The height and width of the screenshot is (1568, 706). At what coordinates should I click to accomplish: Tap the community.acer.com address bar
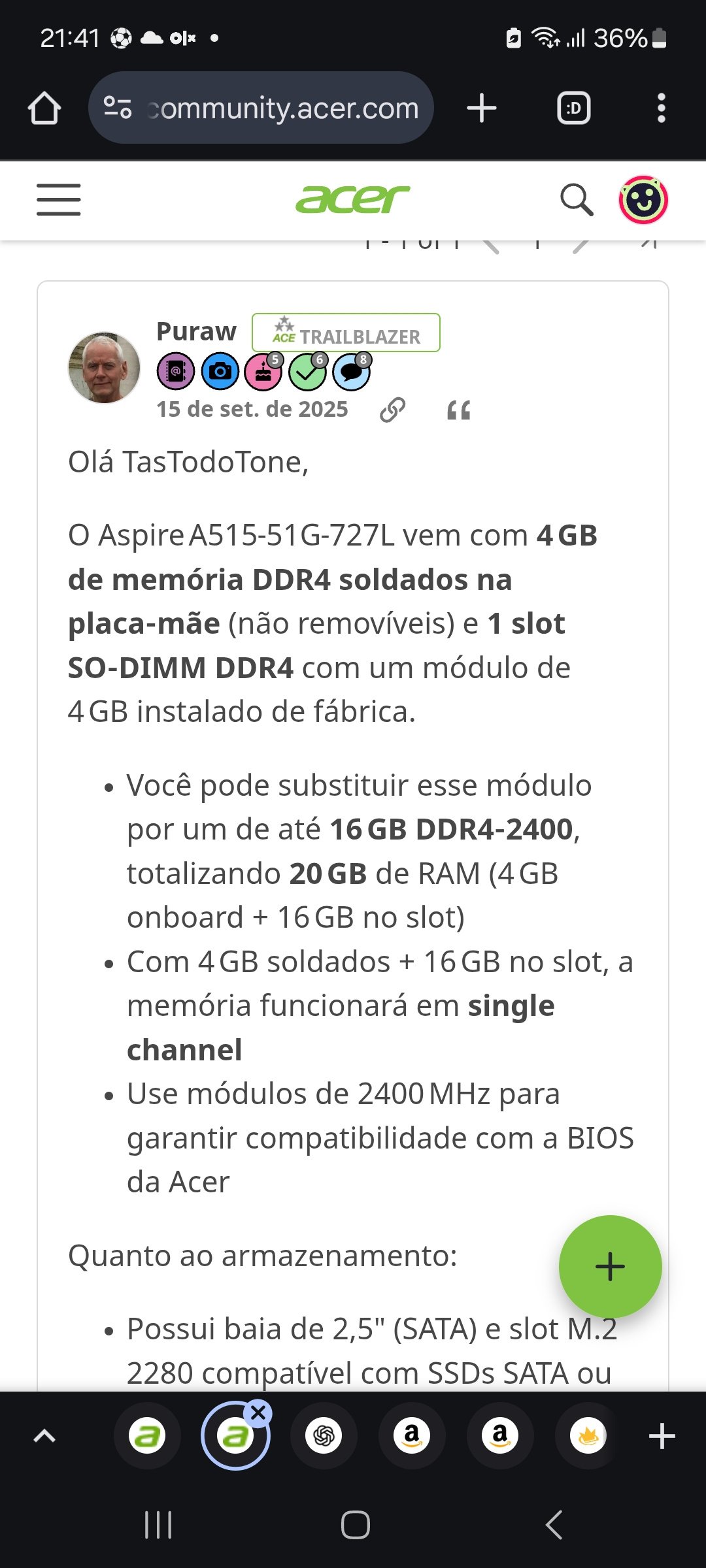click(x=261, y=108)
